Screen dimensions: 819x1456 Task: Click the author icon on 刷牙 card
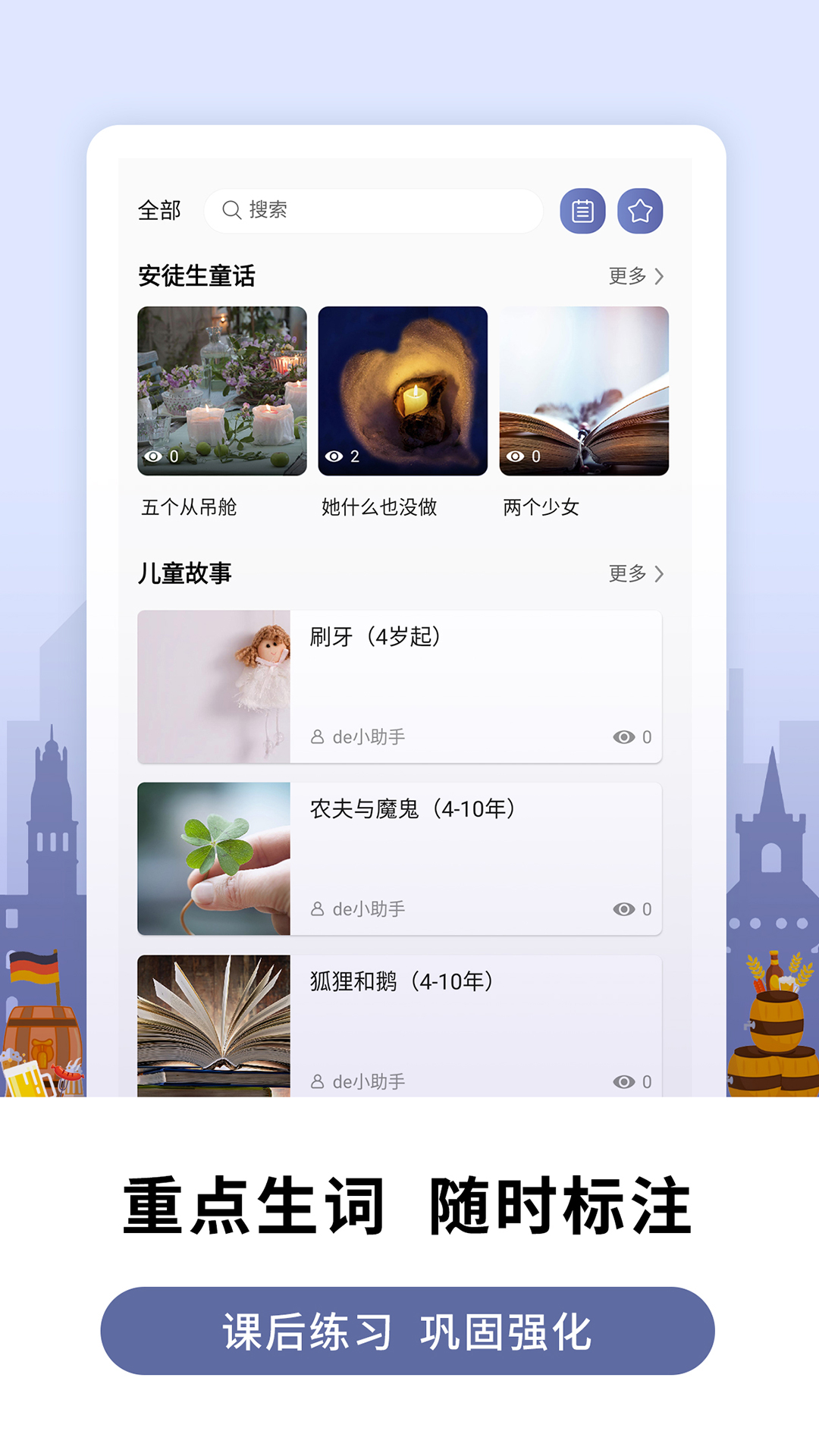(319, 735)
